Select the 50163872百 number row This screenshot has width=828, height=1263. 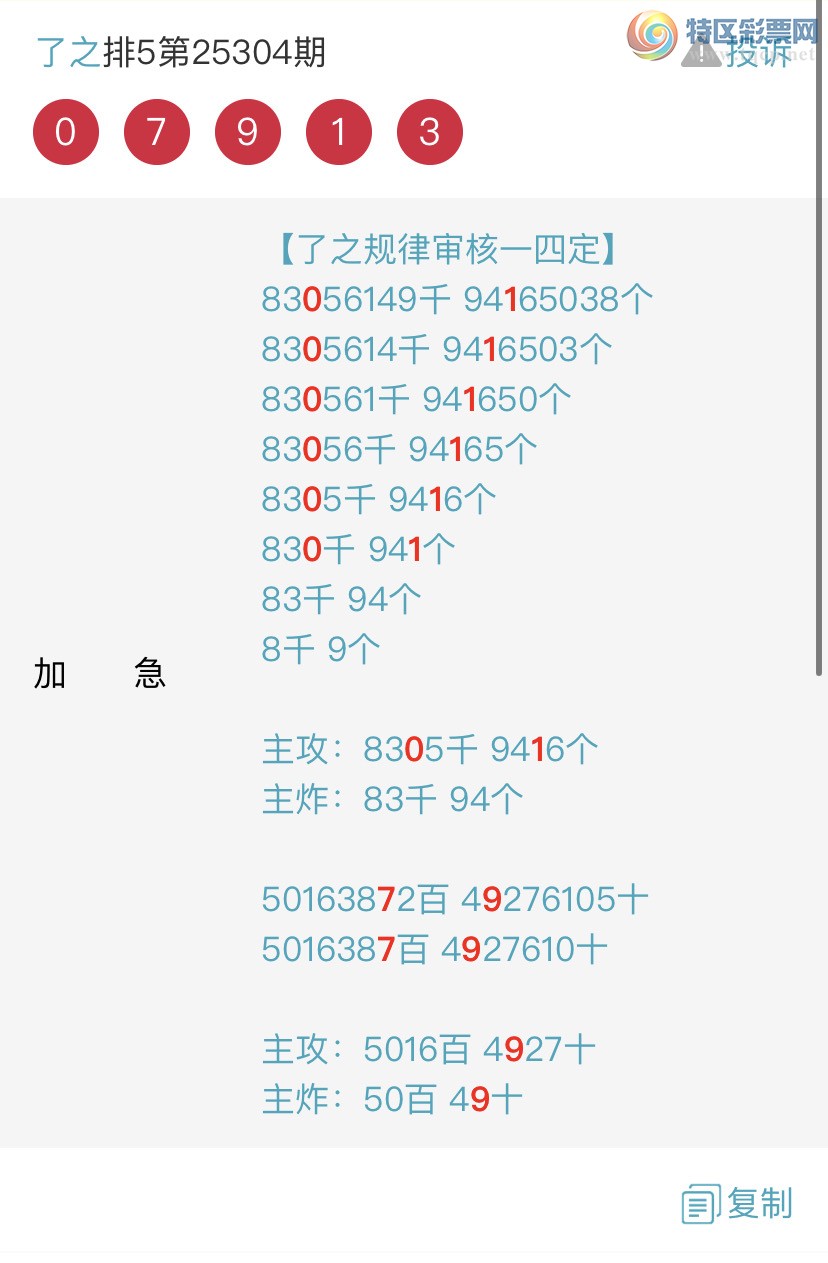[455, 900]
